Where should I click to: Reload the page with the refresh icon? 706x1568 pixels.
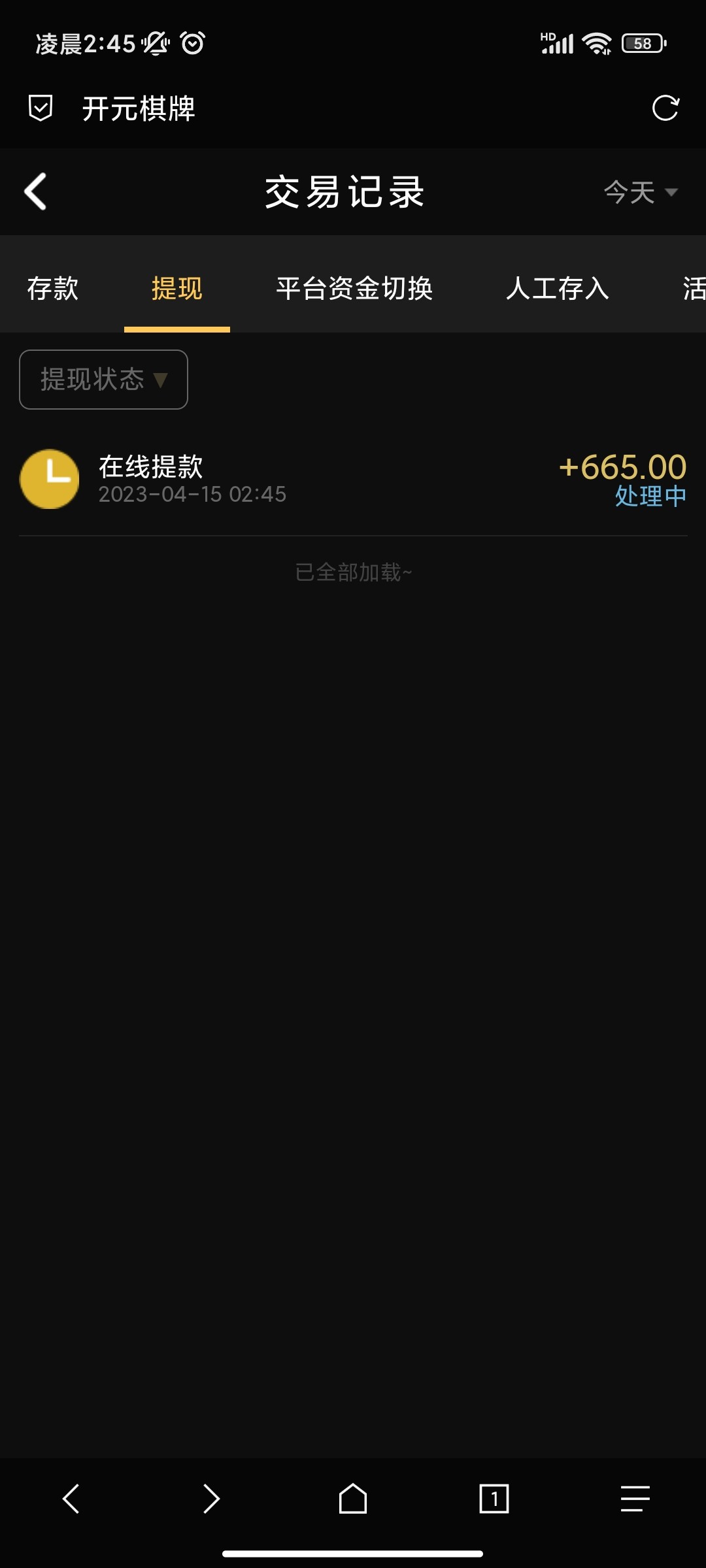click(665, 108)
